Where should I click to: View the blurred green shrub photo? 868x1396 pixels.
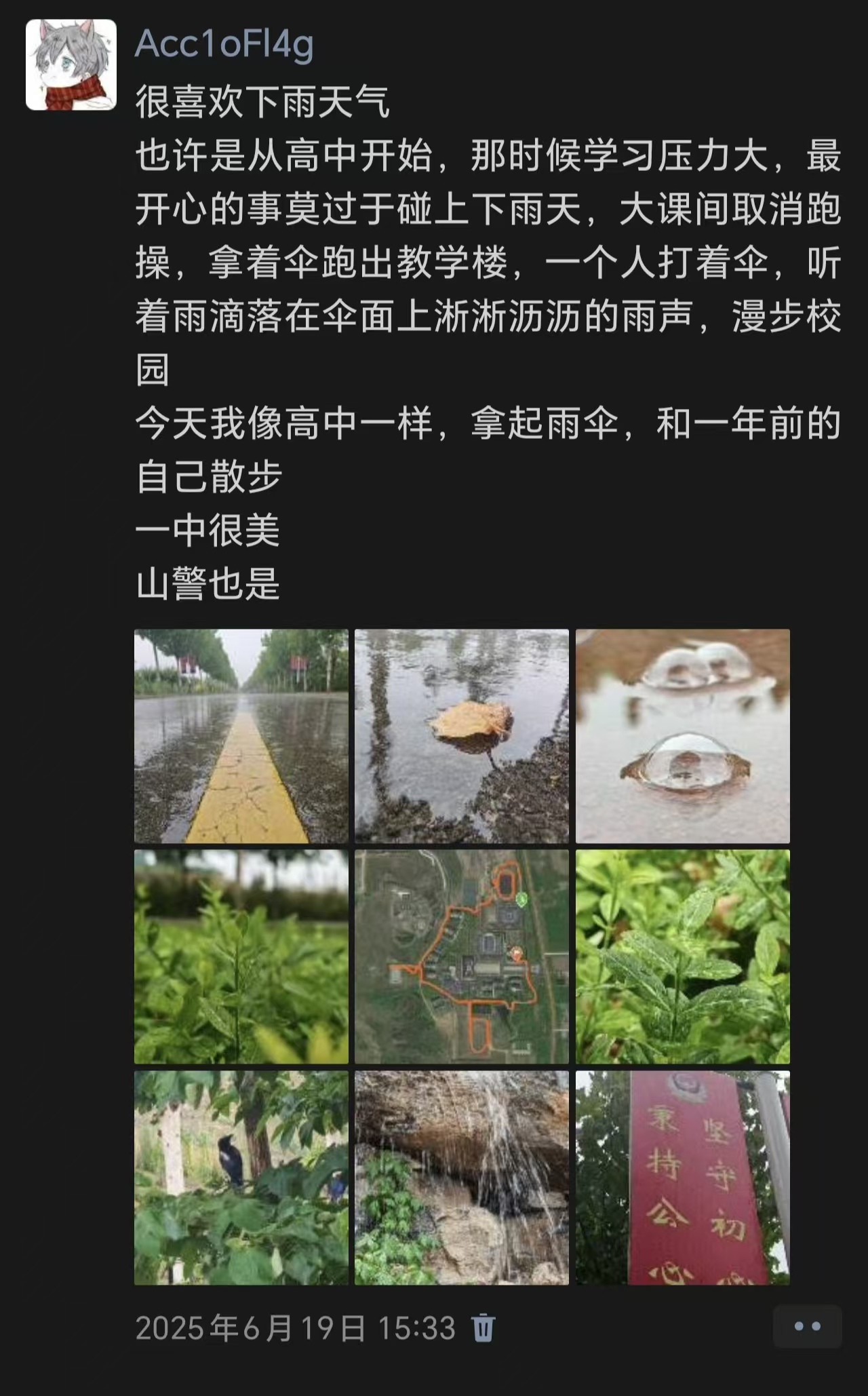point(241,956)
